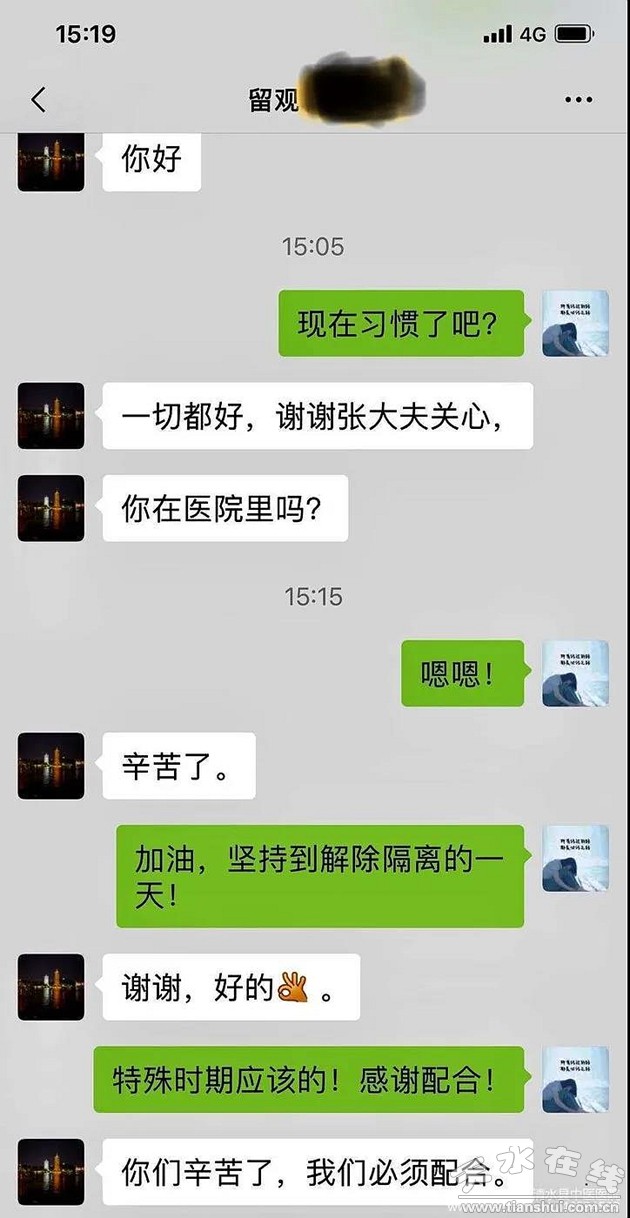630x1218 pixels.
Task: View profile from avatar beside "辛苦了。"
Action: click(x=51, y=766)
